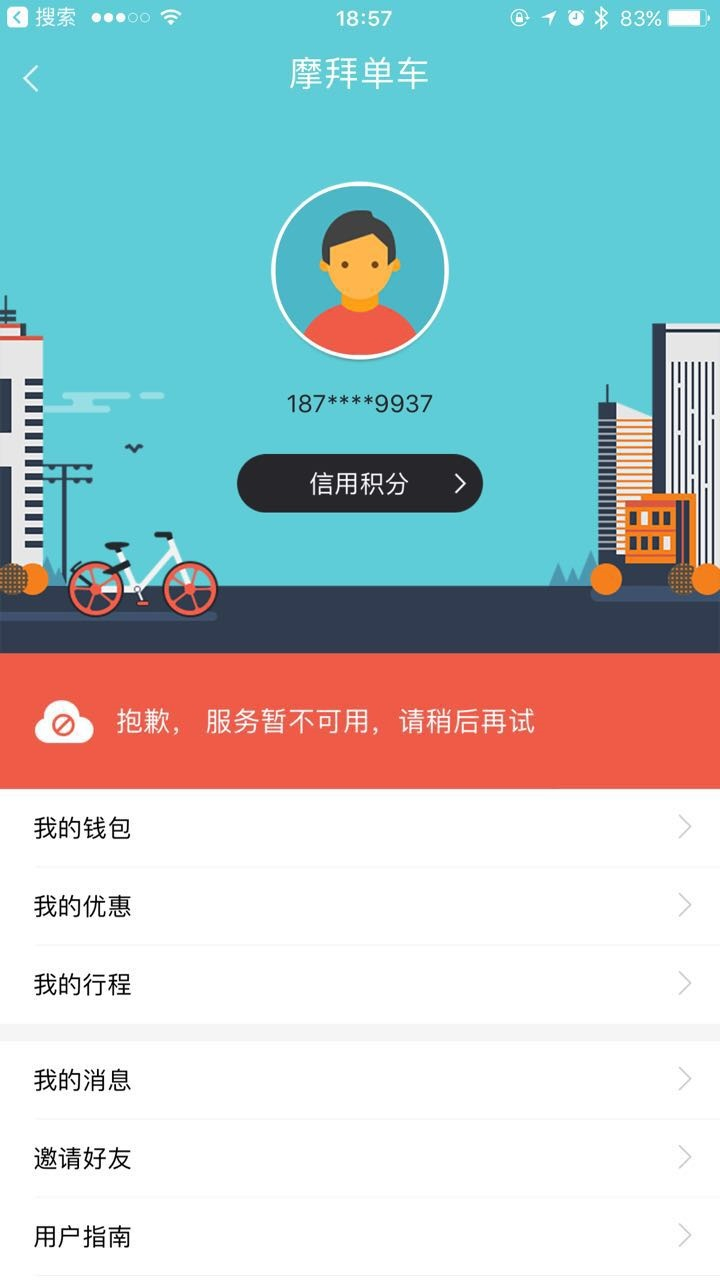Screen dimensions: 720x1280
Task: Tap the profile avatar picture
Action: (x=360, y=270)
